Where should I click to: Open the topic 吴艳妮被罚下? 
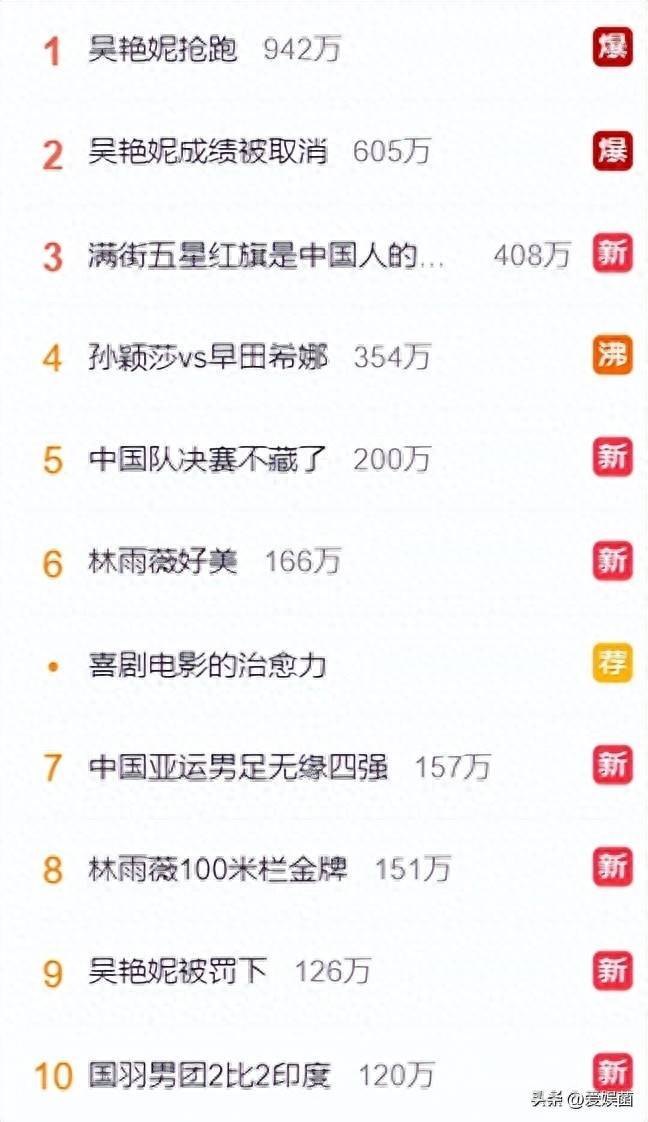[178, 971]
